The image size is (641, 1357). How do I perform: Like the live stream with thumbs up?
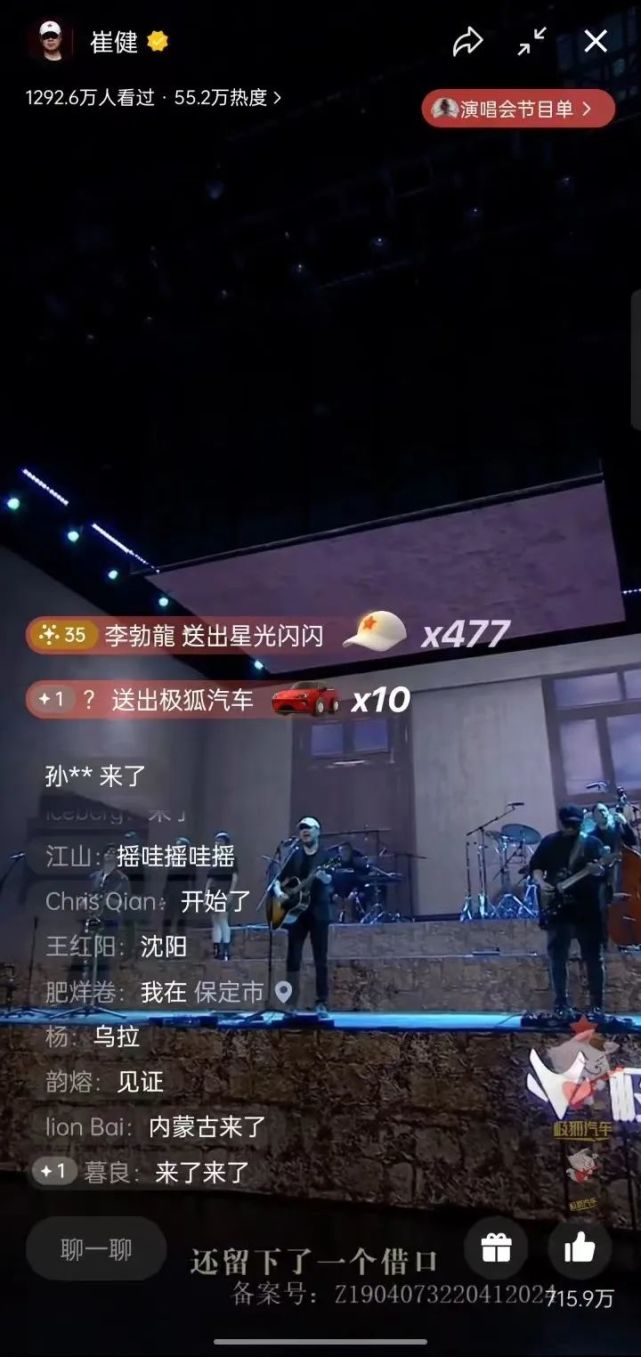pos(580,1248)
